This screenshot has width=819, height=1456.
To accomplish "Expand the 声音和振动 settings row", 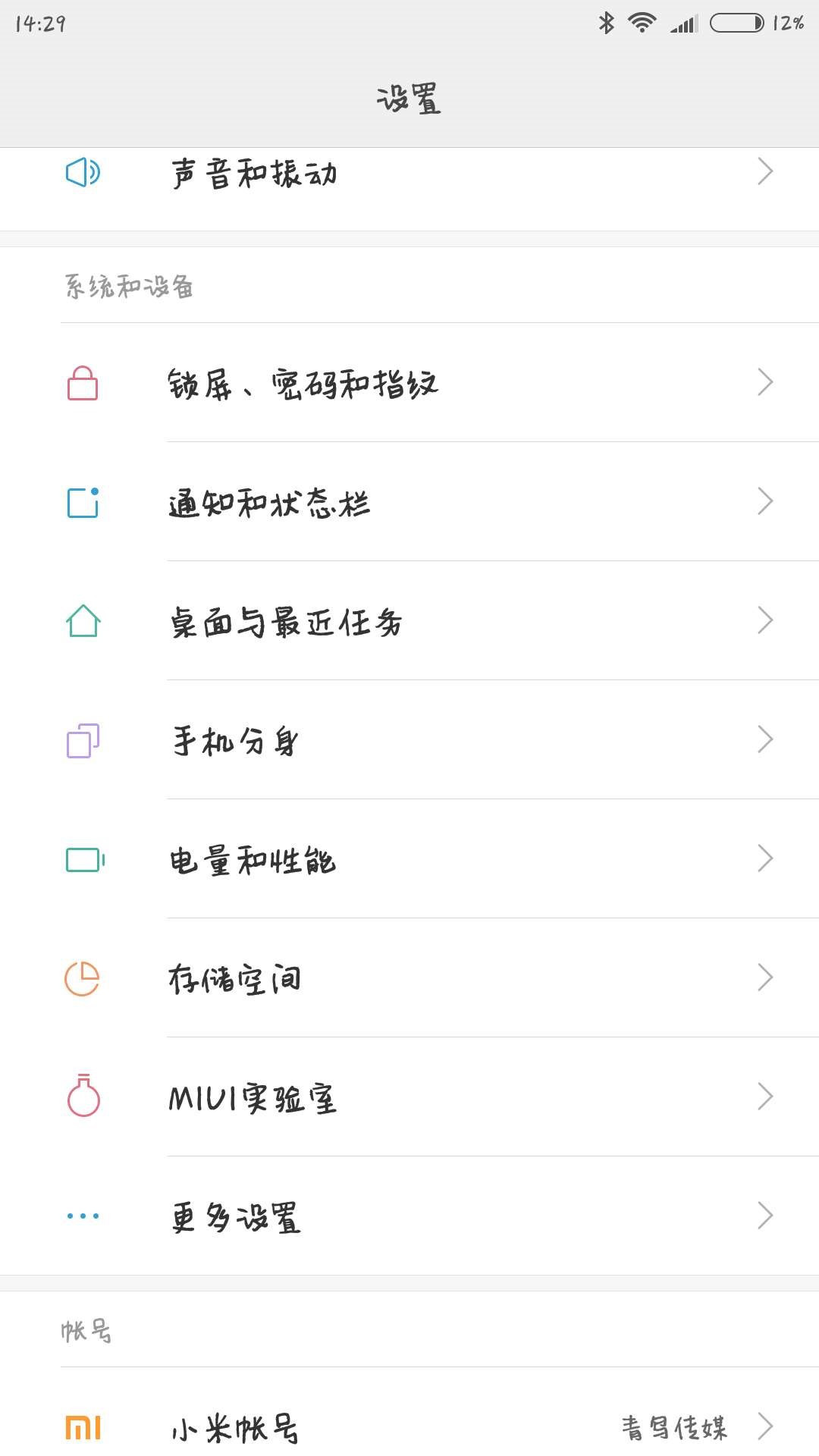I will click(409, 173).
